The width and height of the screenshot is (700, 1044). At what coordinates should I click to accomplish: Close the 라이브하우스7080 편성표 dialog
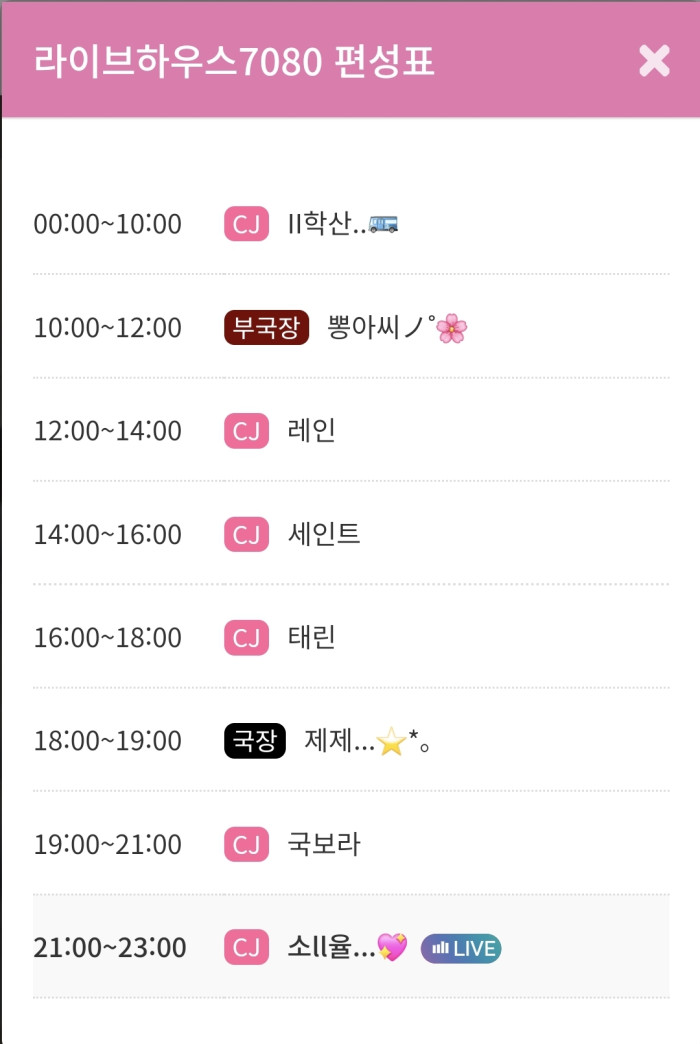654,61
